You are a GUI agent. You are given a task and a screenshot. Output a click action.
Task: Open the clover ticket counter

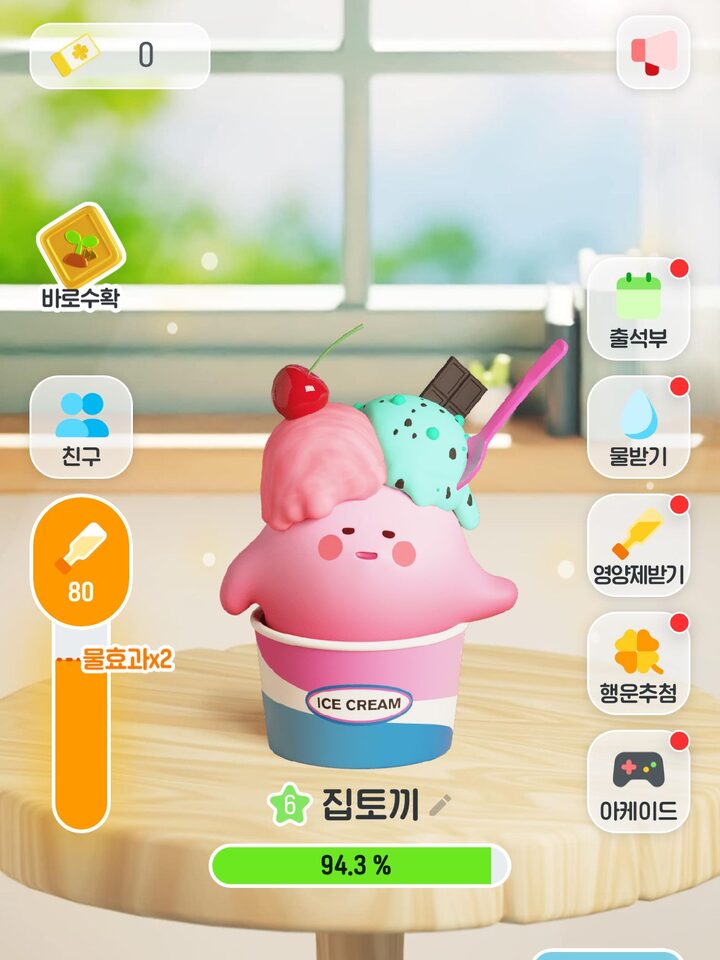pos(120,55)
